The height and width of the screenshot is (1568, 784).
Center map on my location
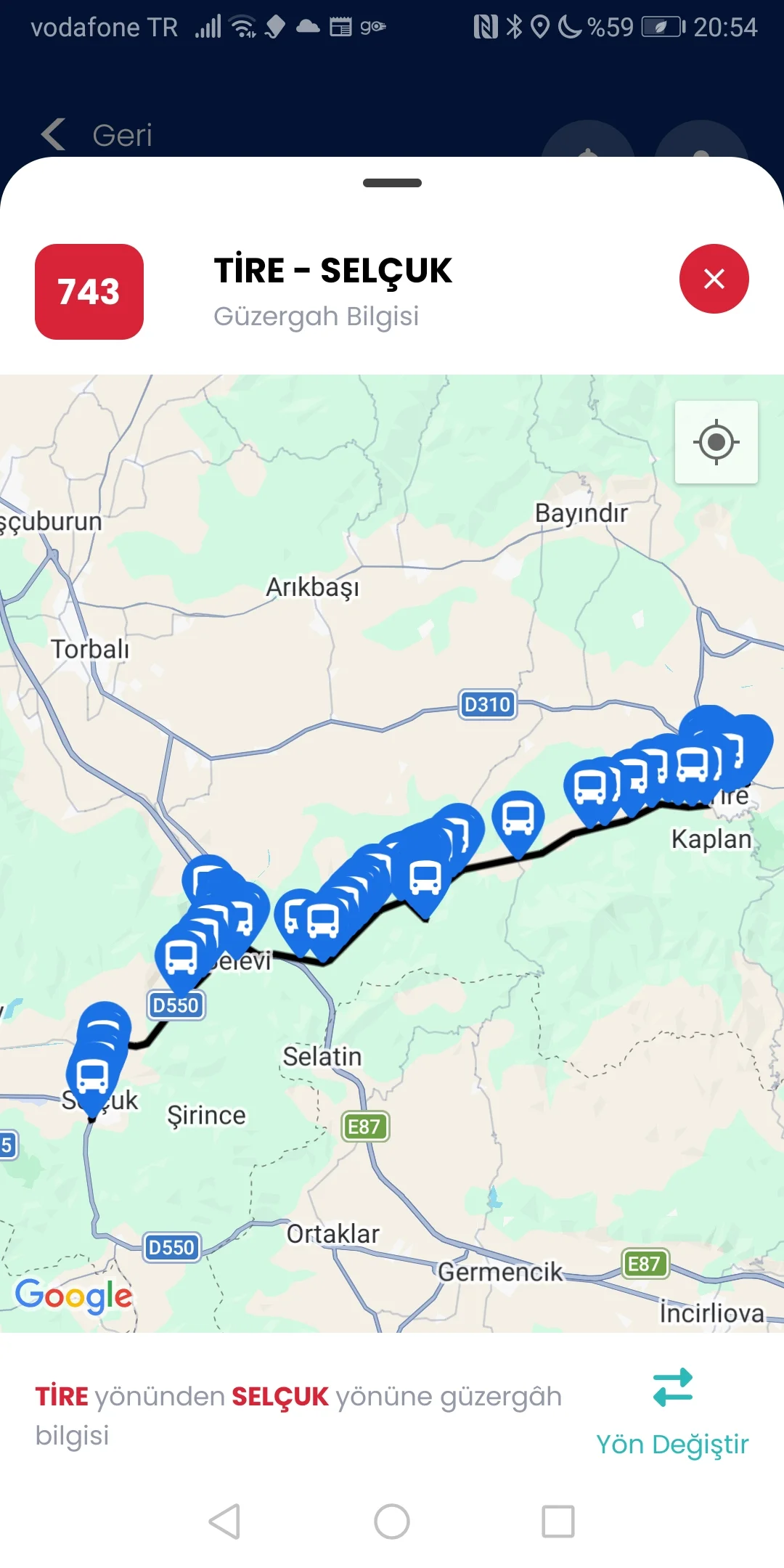[x=716, y=442]
